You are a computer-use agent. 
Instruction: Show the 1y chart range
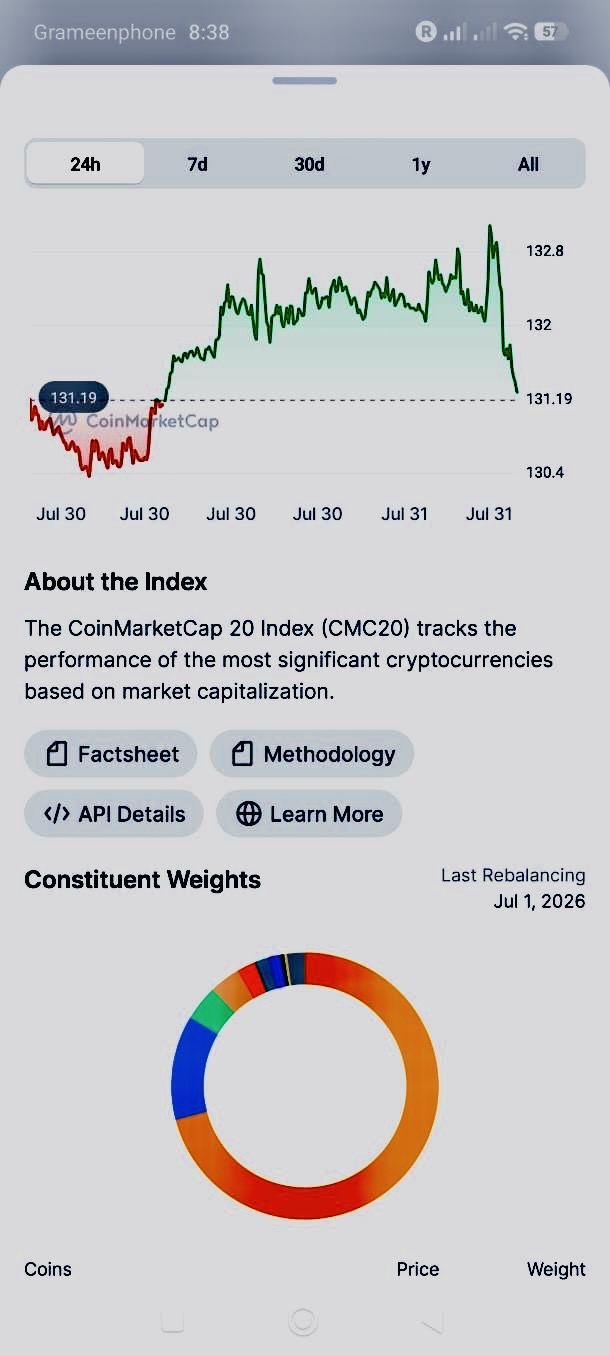pyautogui.click(x=421, y=164)
